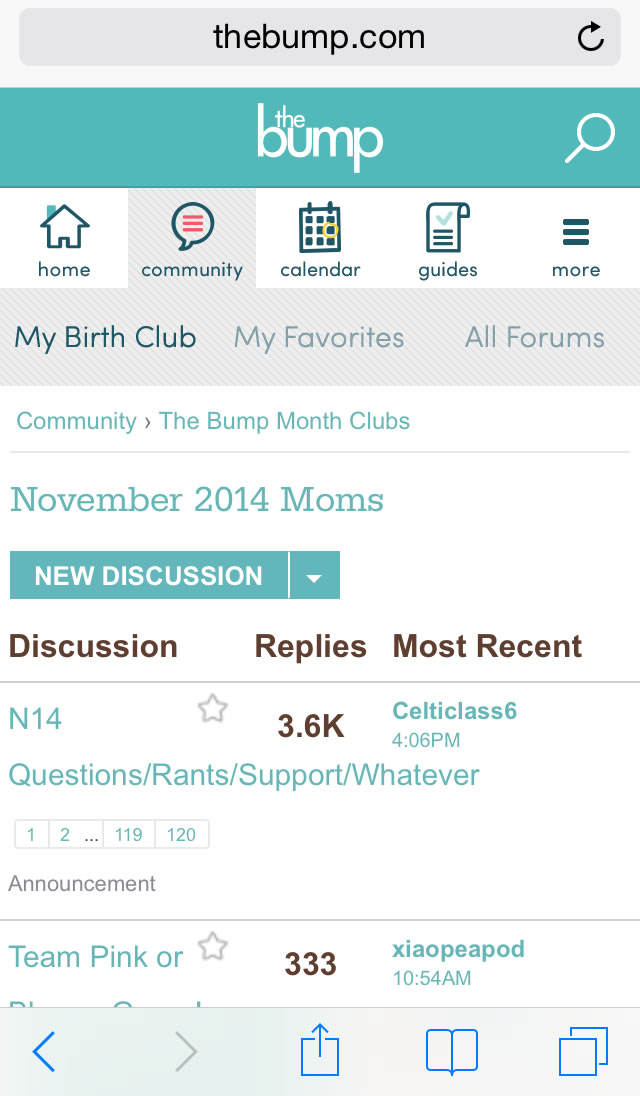The width and height of the screenshot is (640, 1096).
Task: Open the more menu
Action: tap(576, 240)
